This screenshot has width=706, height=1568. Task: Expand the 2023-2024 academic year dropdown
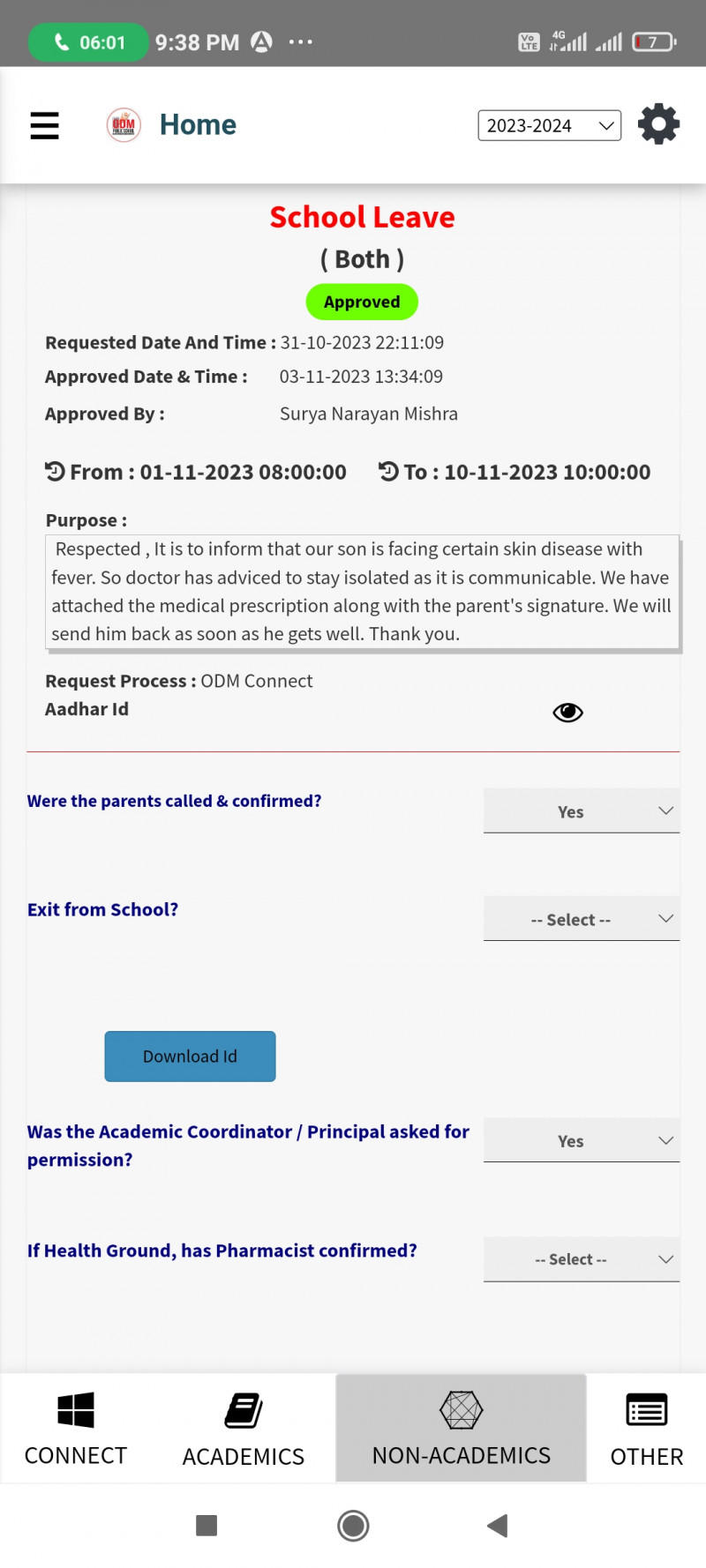(549, 125)
